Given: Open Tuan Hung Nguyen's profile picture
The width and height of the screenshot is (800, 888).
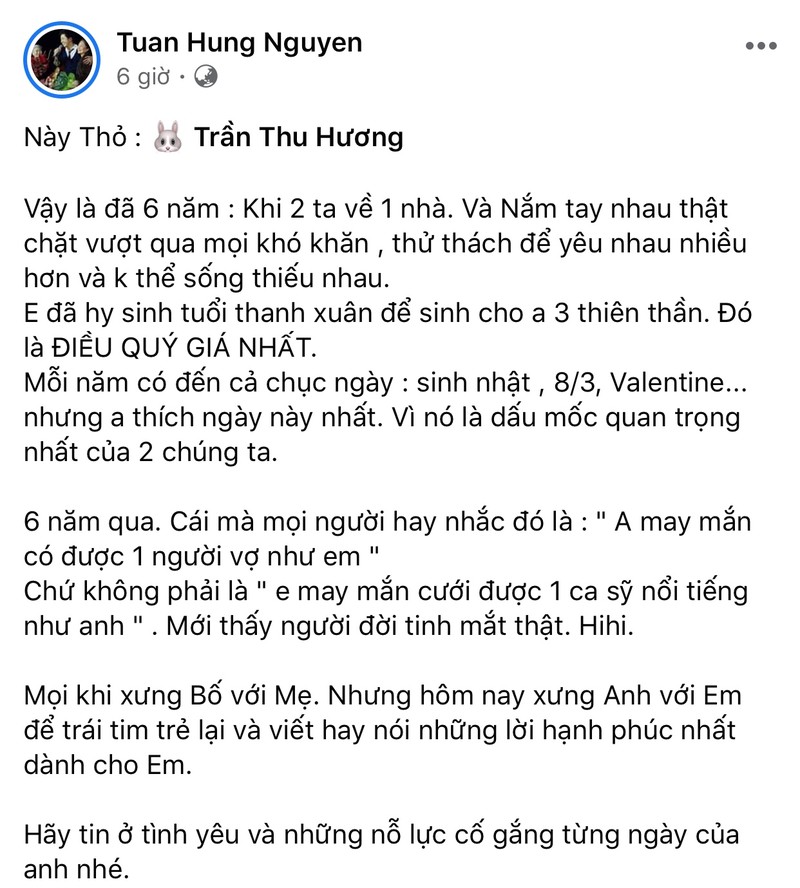Looking at the screenshot, I should point(59,59).
